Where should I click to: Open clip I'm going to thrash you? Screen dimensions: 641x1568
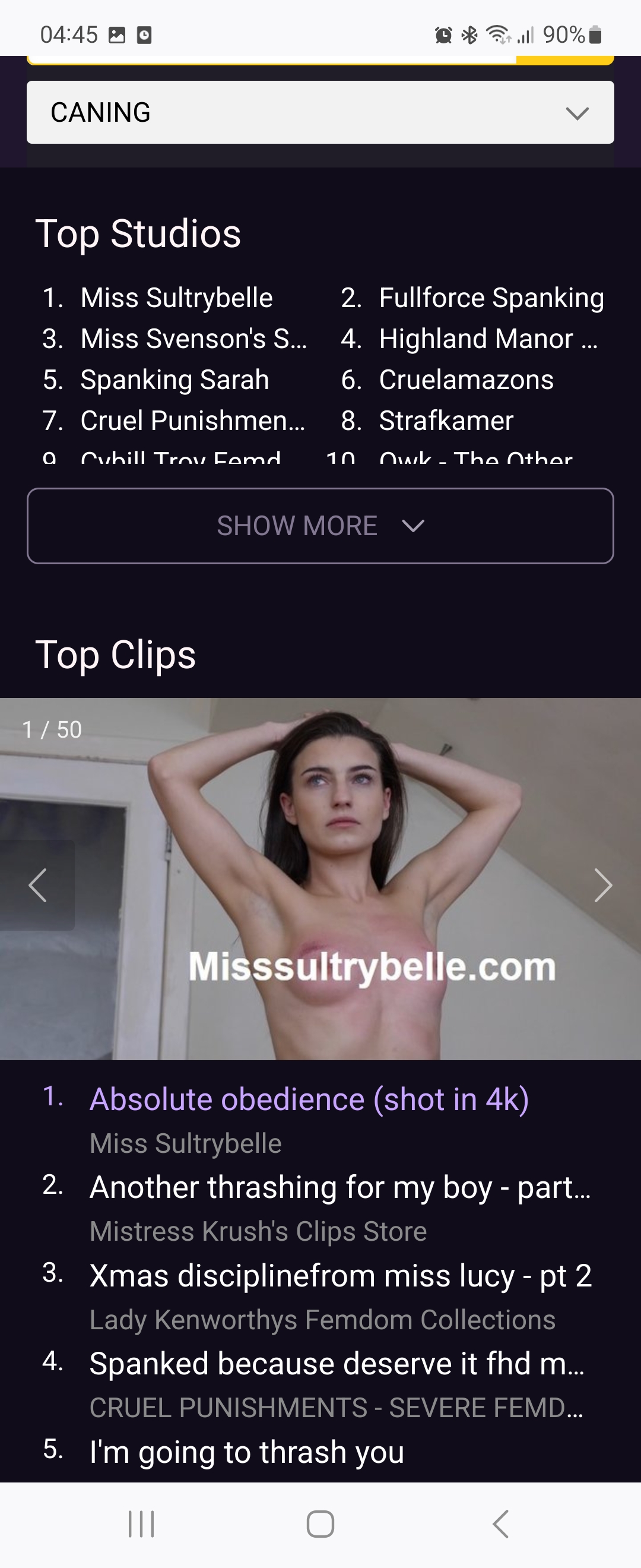tap(246, 1452)
